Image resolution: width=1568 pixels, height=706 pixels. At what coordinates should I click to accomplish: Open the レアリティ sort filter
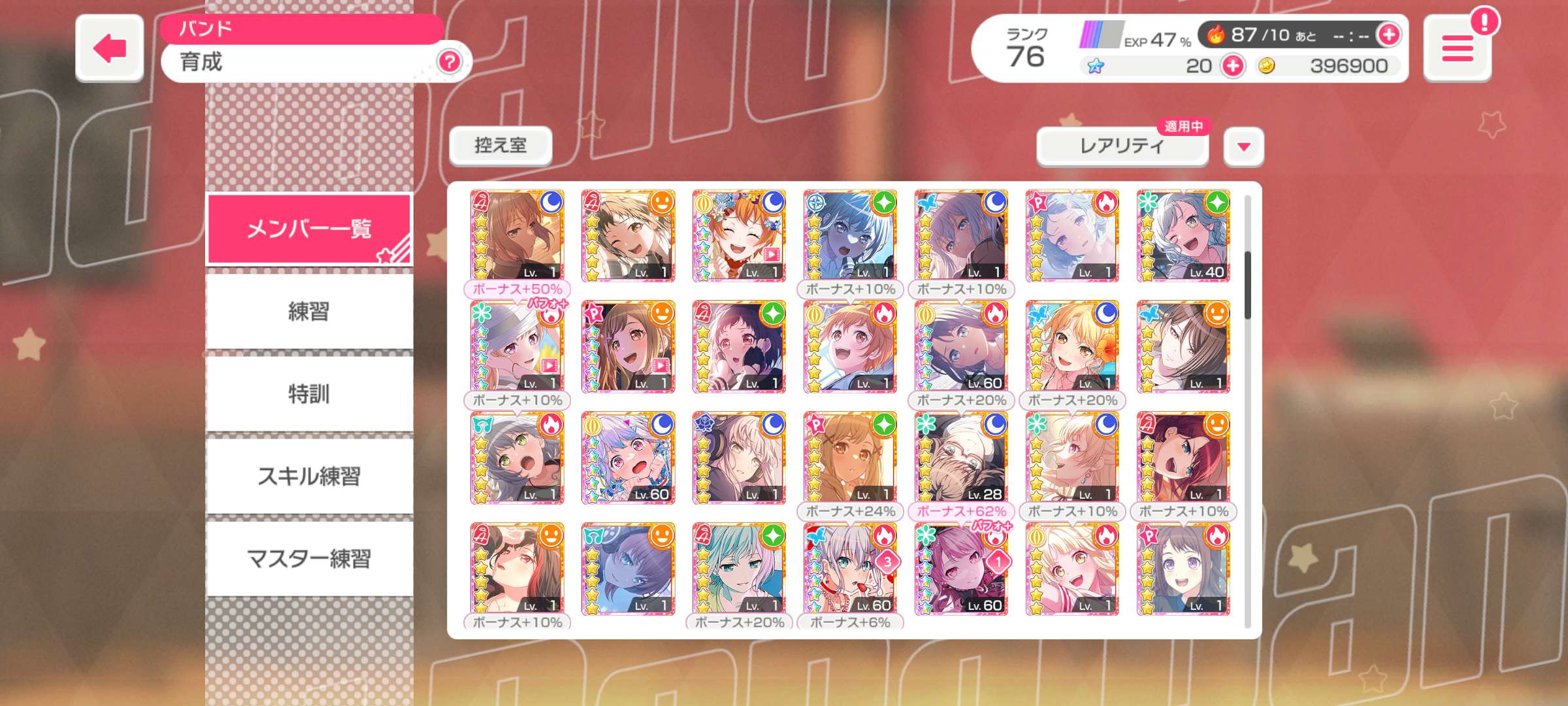pyautogui.click(x=1122, y=146)
